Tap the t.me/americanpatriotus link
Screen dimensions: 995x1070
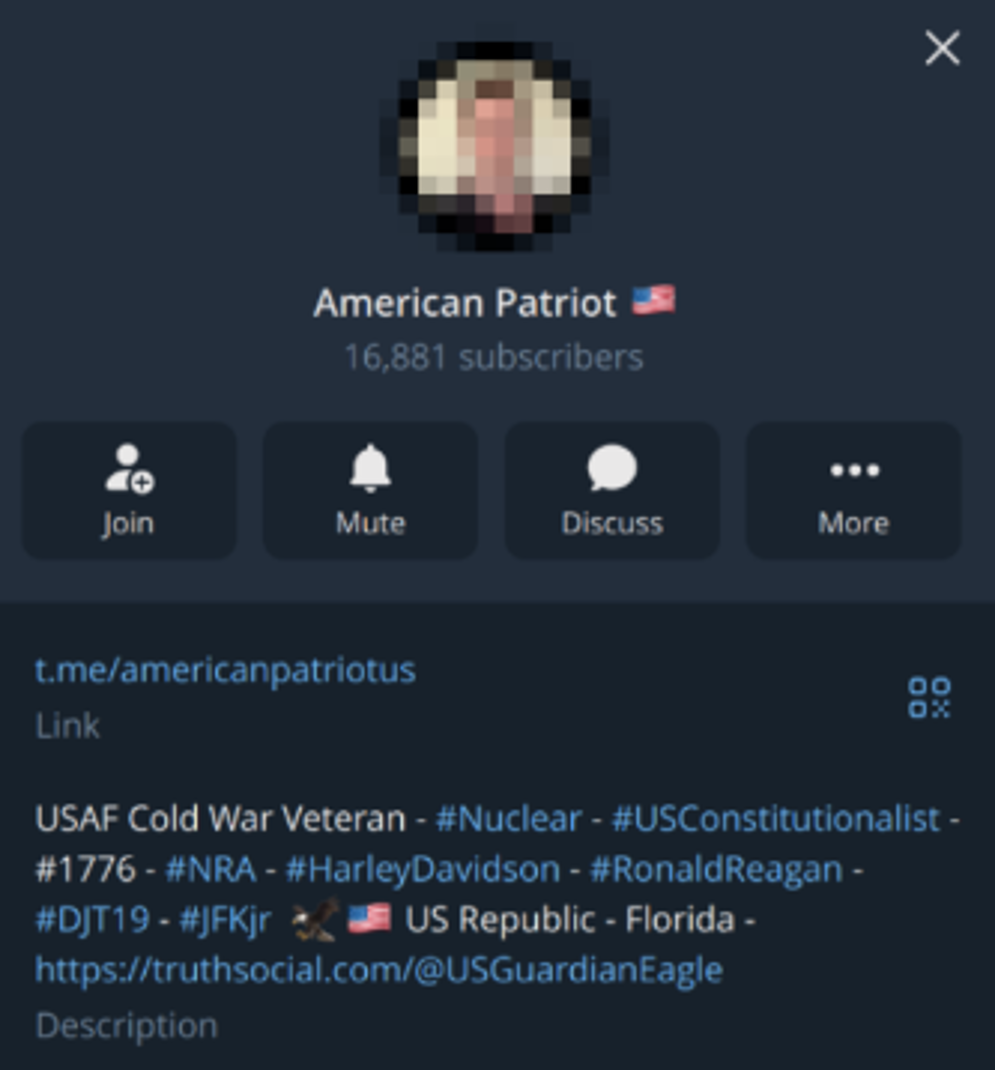(225, 671)
